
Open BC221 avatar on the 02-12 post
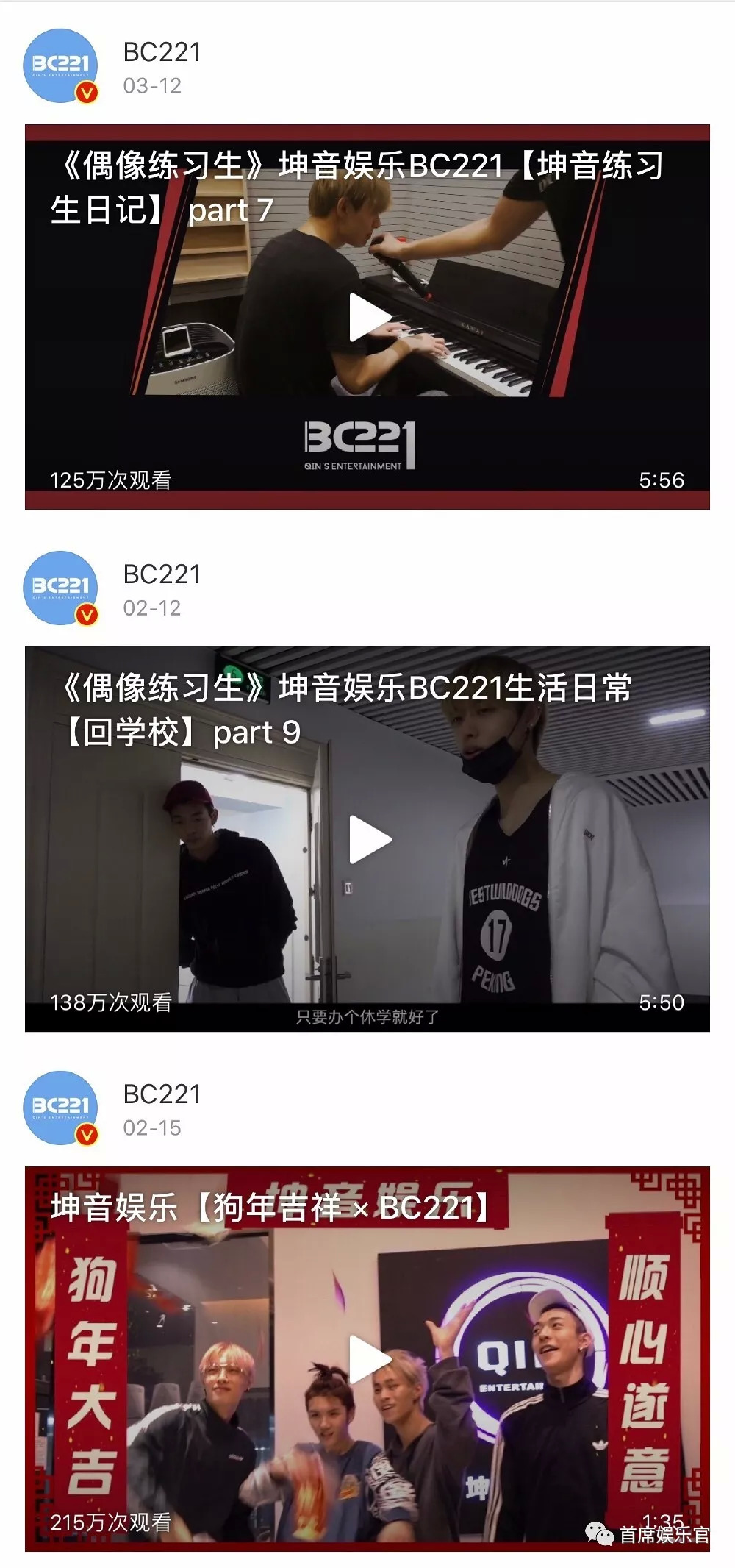[x=61, y=588]
